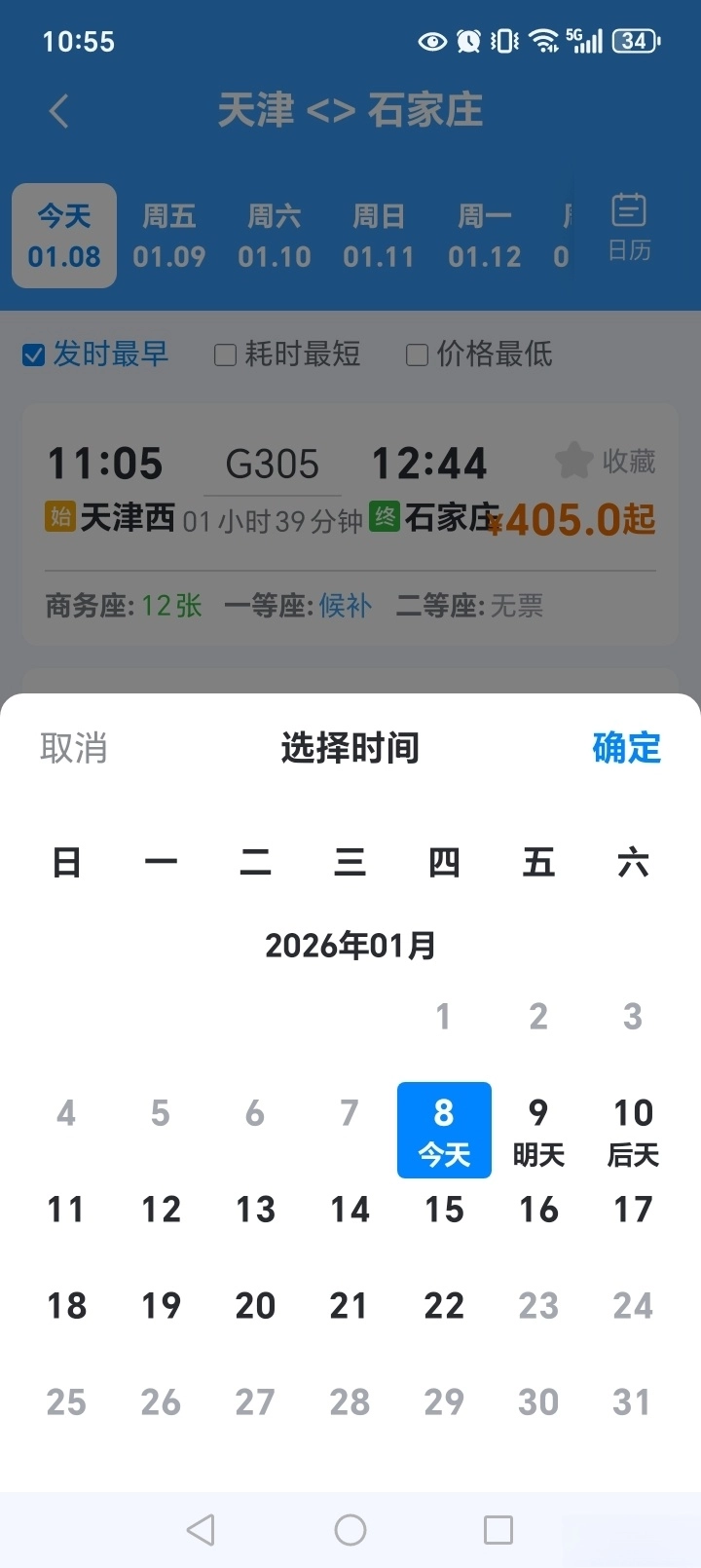
Task: Open the system Back navigation triangle
Action: 201,1530
